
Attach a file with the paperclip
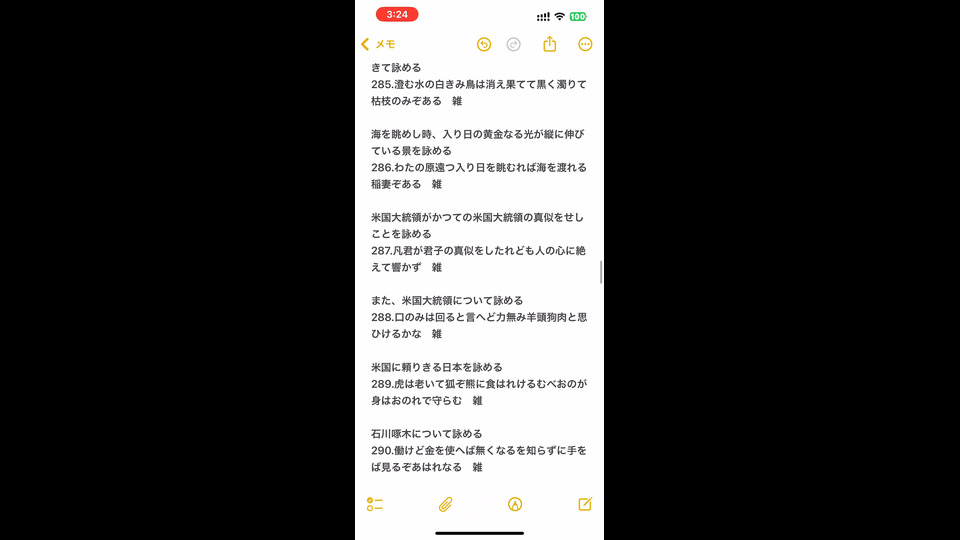click(446, 504)
